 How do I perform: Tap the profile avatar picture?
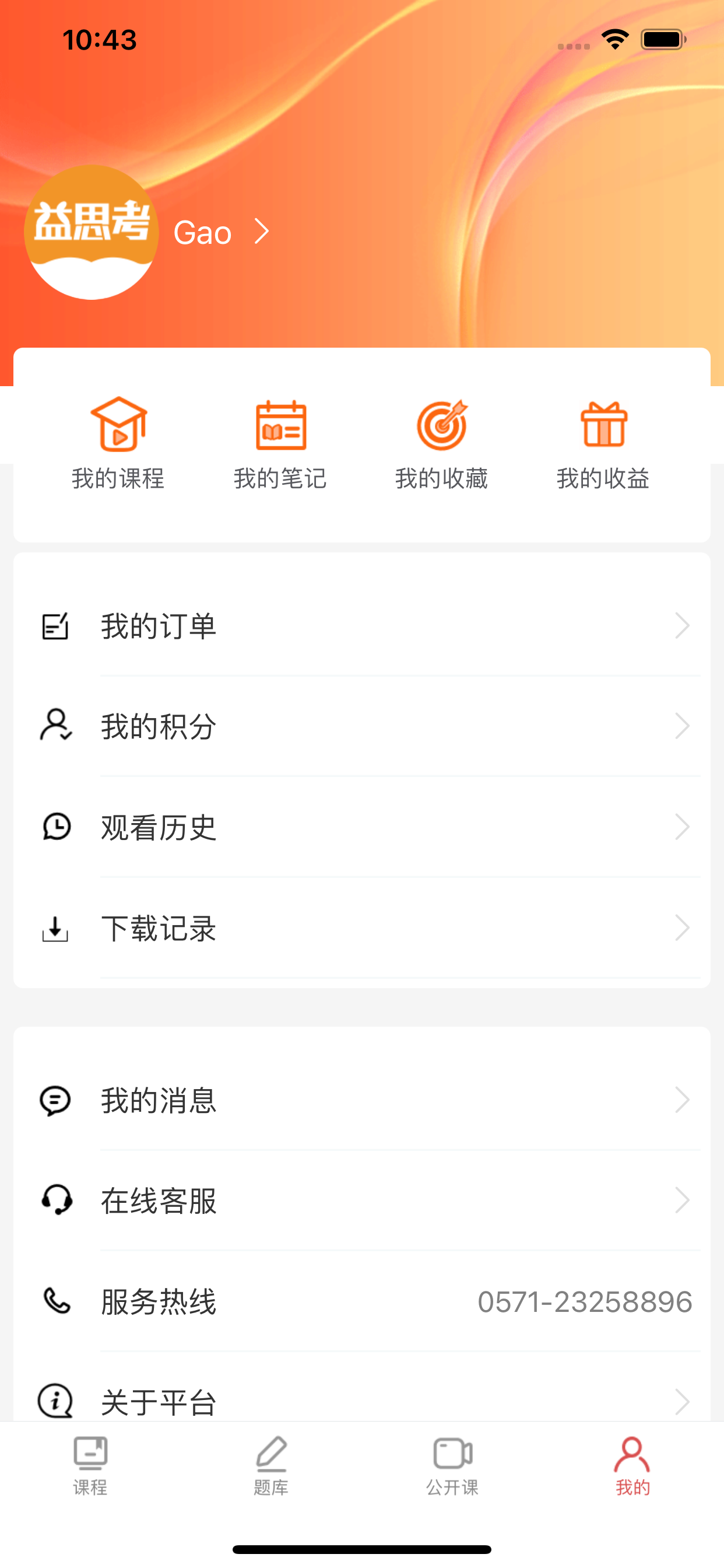click(92, 232)
